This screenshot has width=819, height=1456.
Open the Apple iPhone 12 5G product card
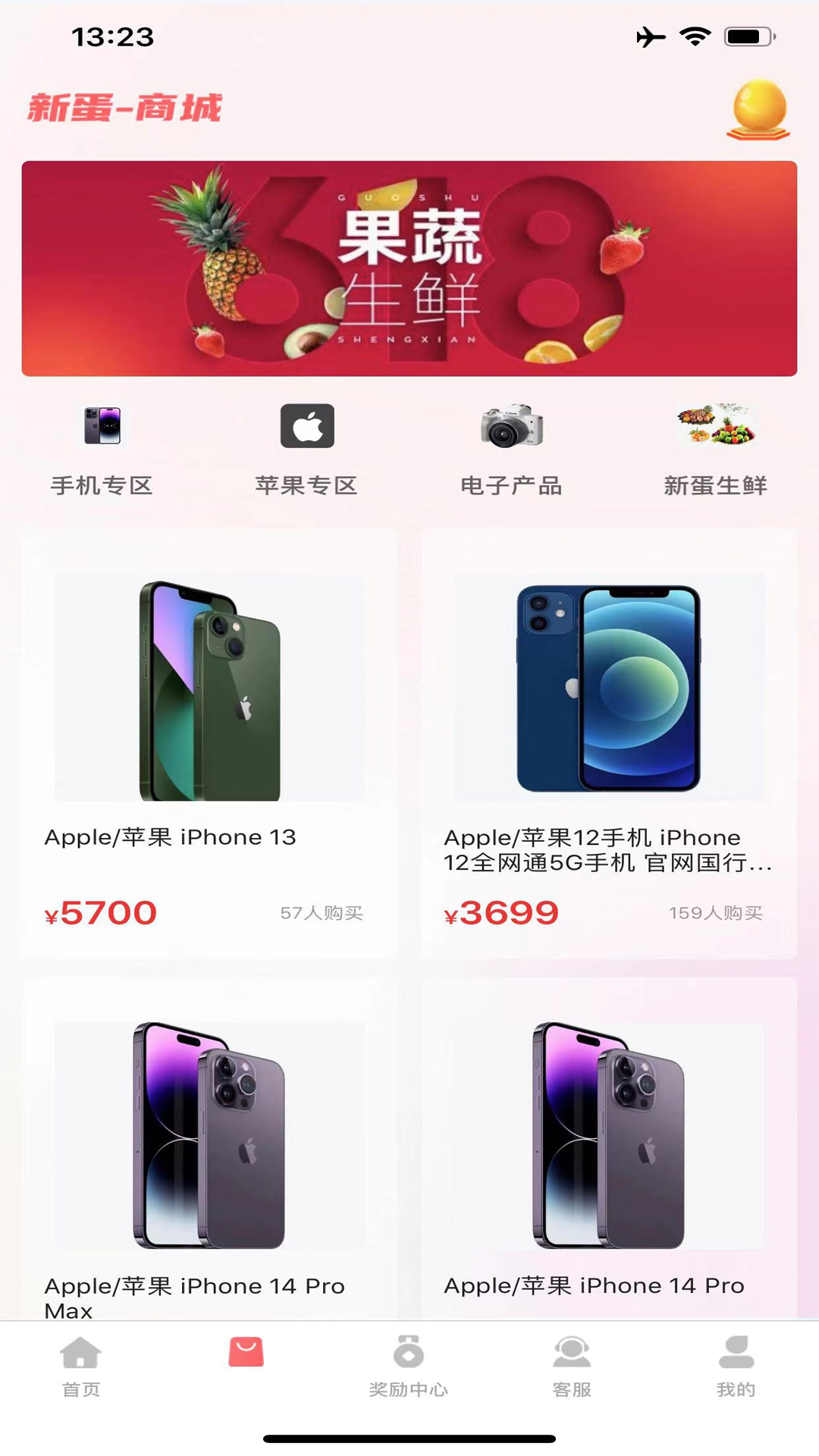609,743
